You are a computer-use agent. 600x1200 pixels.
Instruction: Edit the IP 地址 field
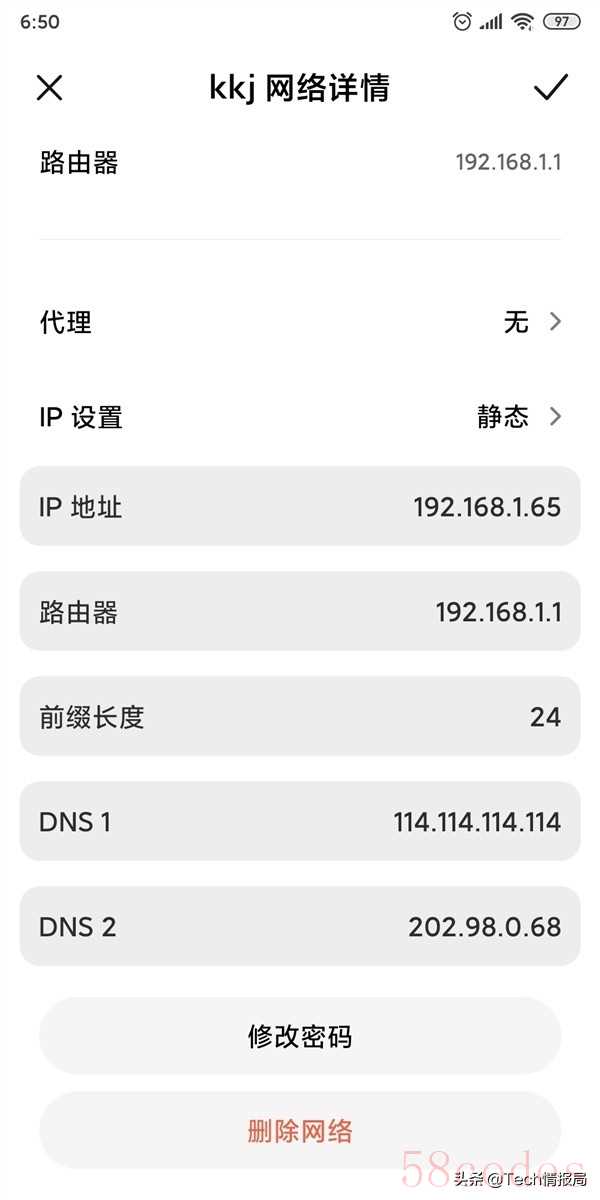pyautogui.click(x=300, y=506)
